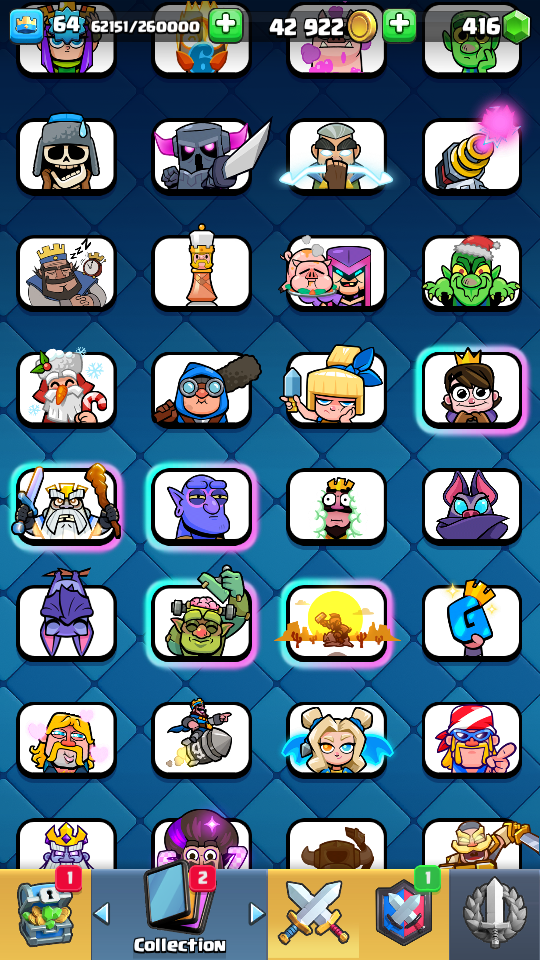
Task: Choose the snowman with candy cane emote
Action: coord(66,389)
